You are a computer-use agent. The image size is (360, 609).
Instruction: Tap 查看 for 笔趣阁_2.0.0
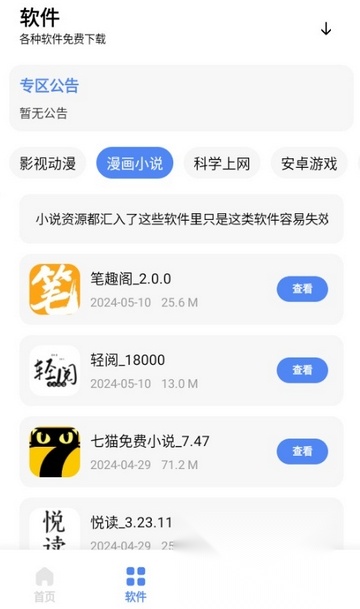pyautogui.click(x=302, y=289)
